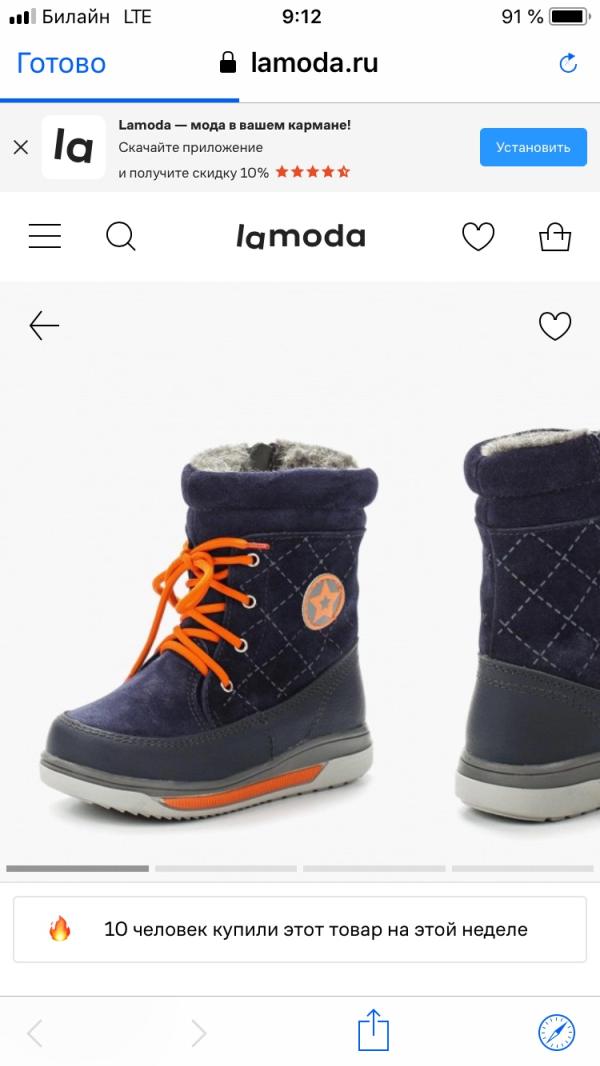
Task: Tap Готово to close the browser view
Action: click(x=61, y=64)
